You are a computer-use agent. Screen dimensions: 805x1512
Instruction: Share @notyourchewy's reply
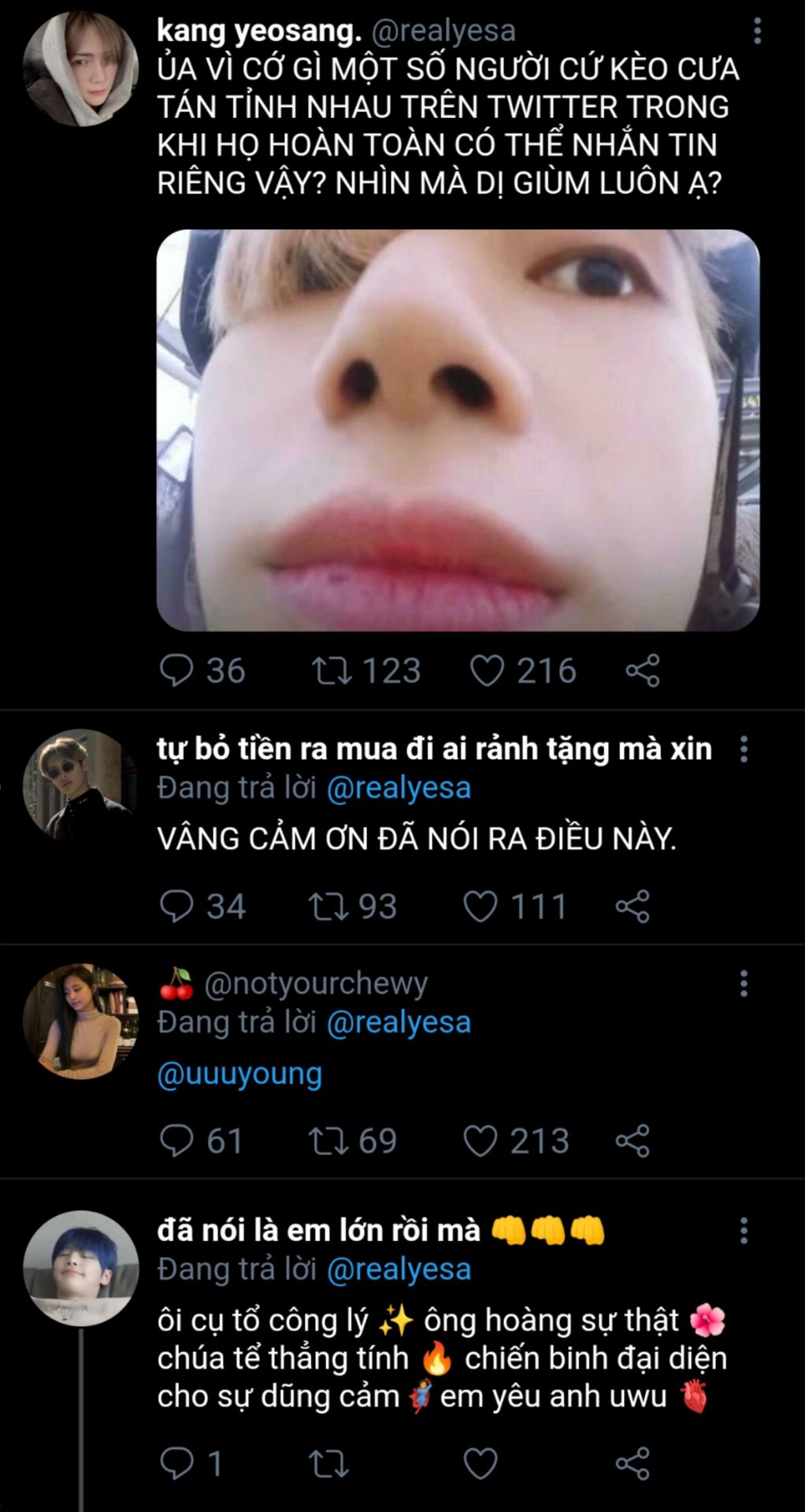tap(632, 1140)
